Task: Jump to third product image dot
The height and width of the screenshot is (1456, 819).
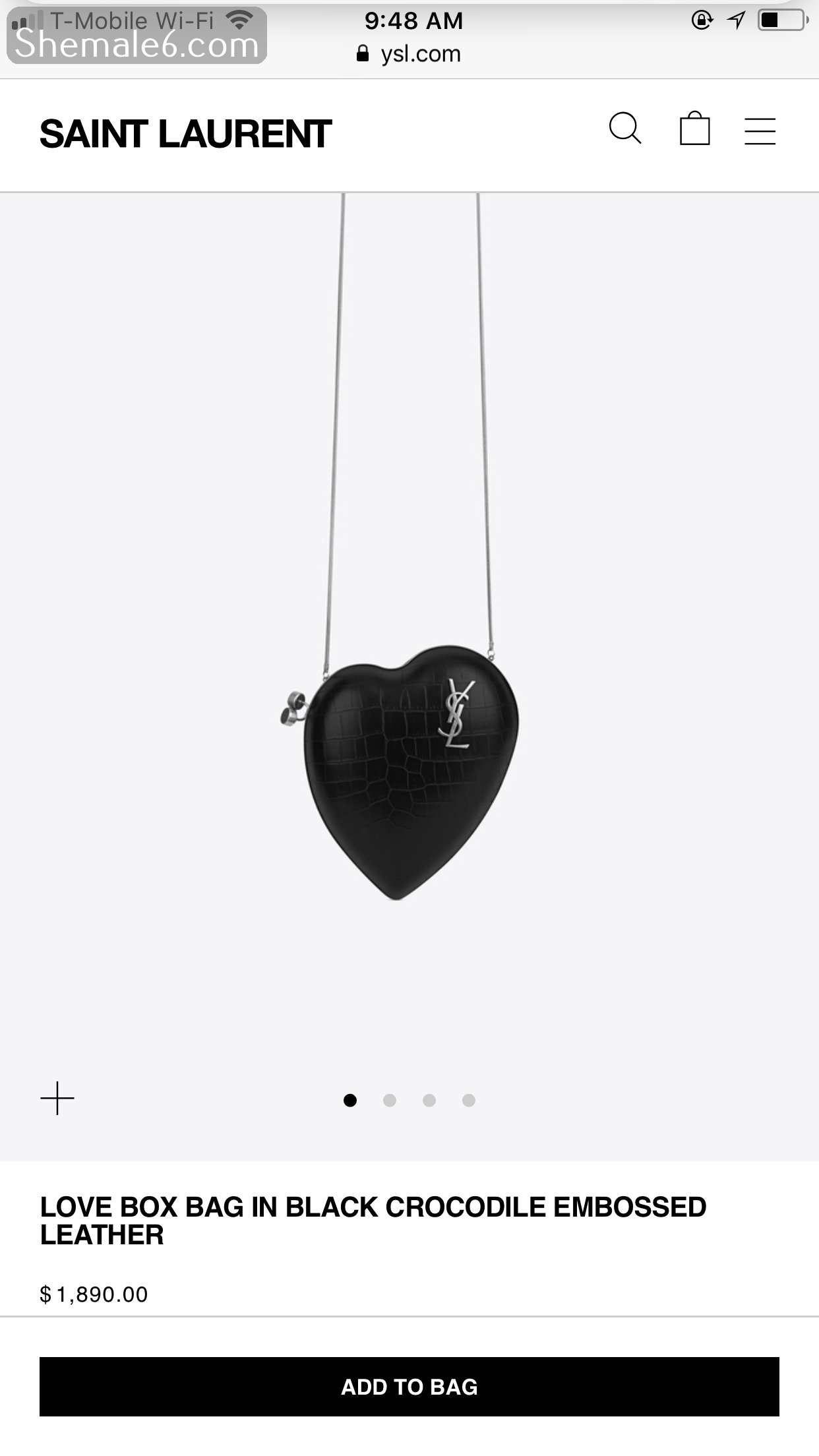Action: 429,1100
